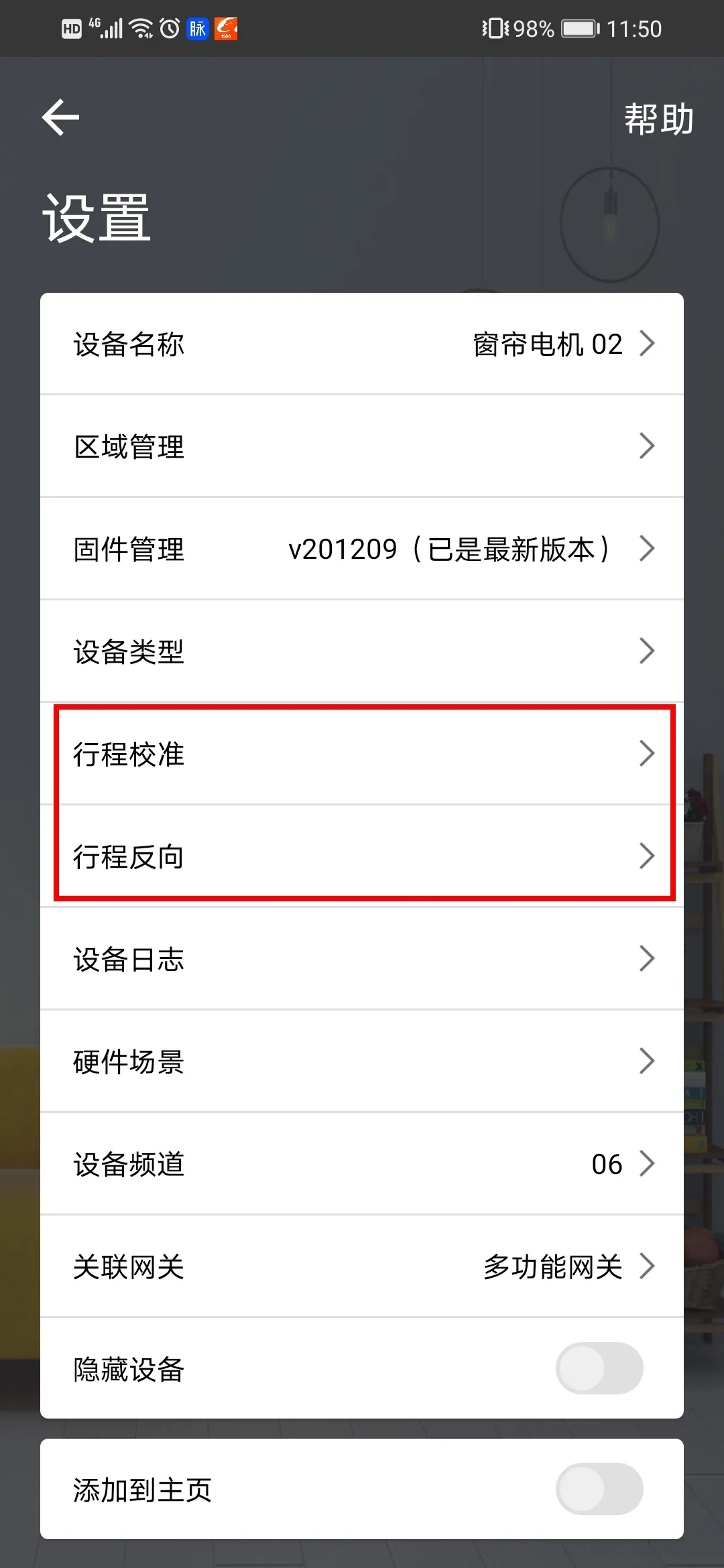This screenshot has height=1568, width=724.
Task: Change 设备频道 channel 06
Action: tap(362, 1164)
